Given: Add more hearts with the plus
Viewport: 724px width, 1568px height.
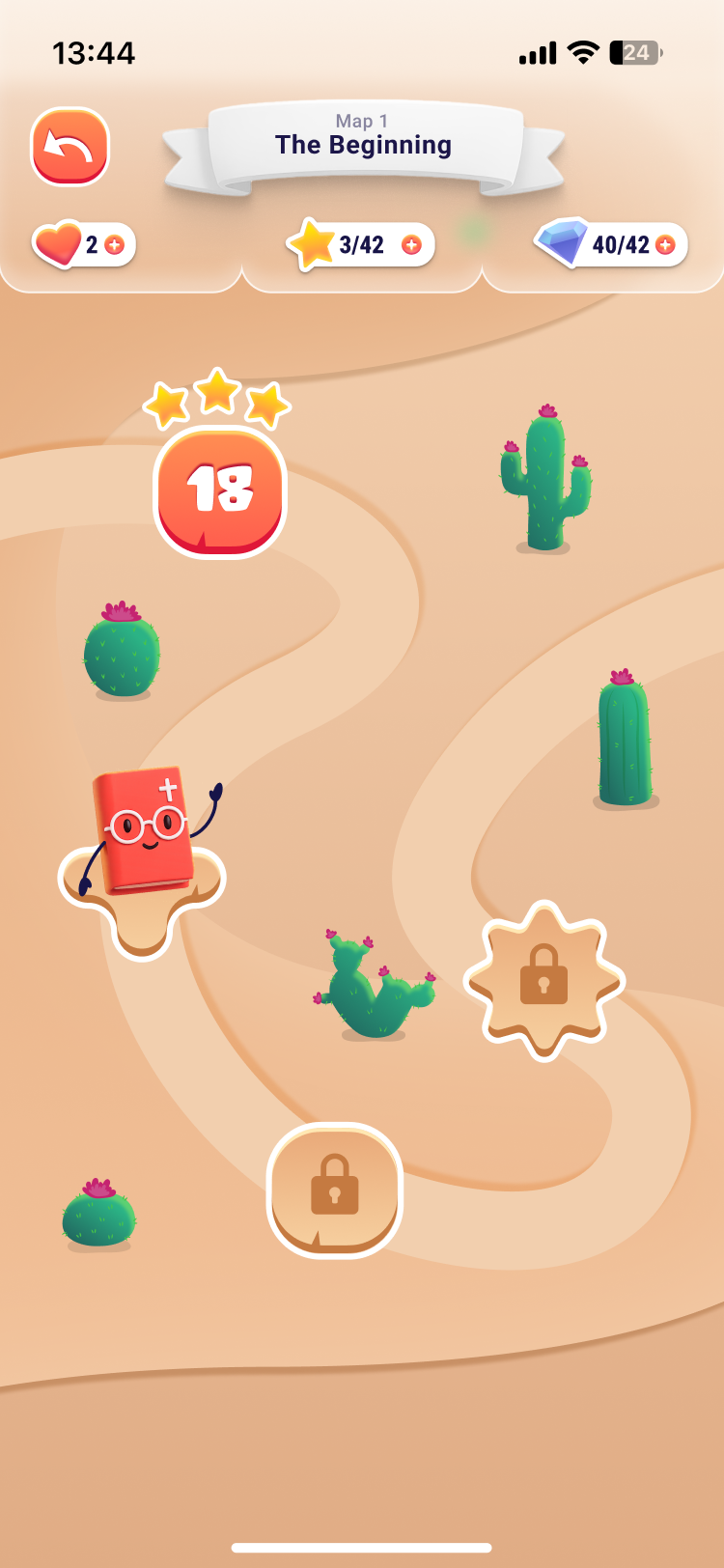Looking at the screenshot, I should click(115, 245).
